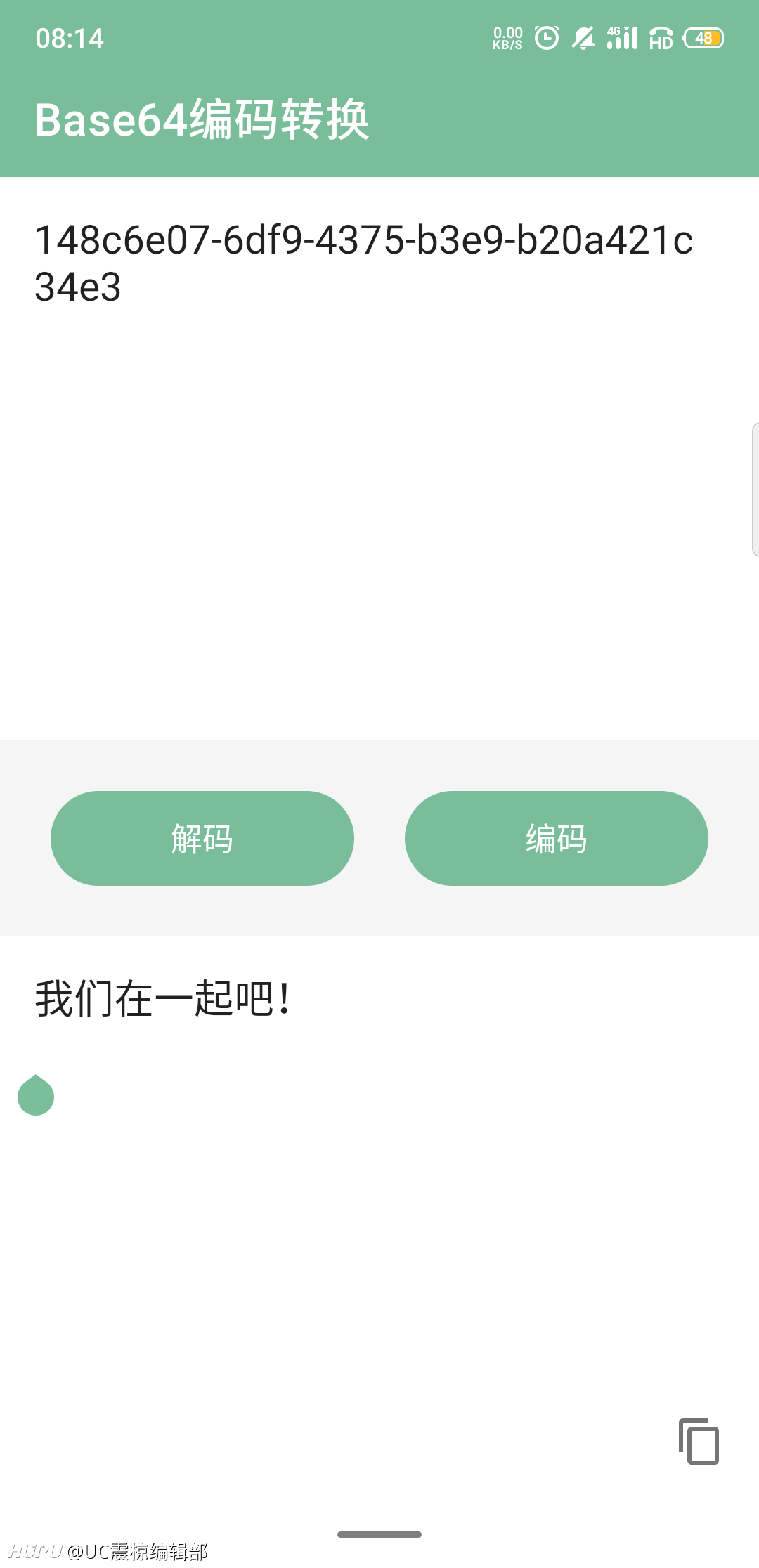Image resolution: width=759 pixels, height=1568 pixels.
Task: Tap the gesture navigation bar at screen bottom
Action: pos(379,1536)
